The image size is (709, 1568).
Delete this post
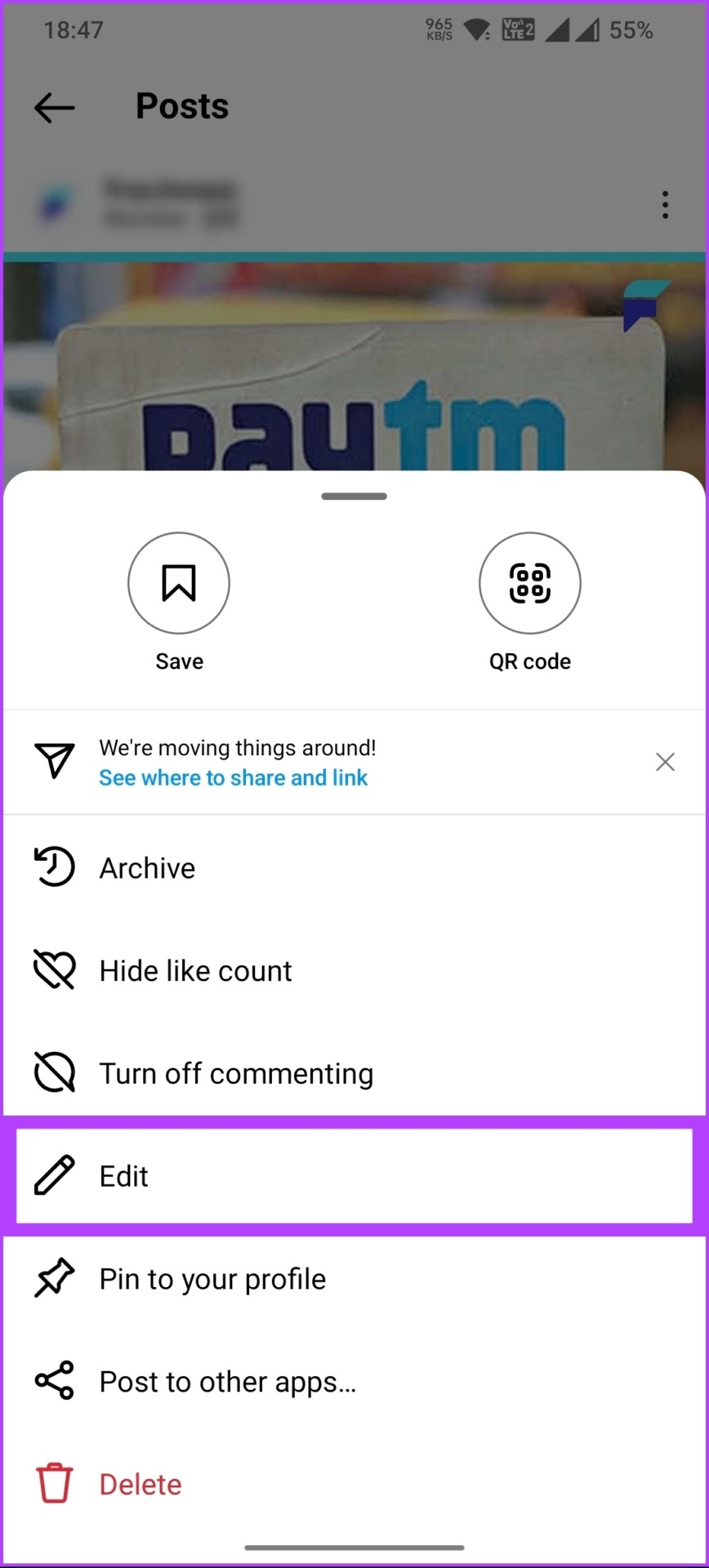point(140,1484)
